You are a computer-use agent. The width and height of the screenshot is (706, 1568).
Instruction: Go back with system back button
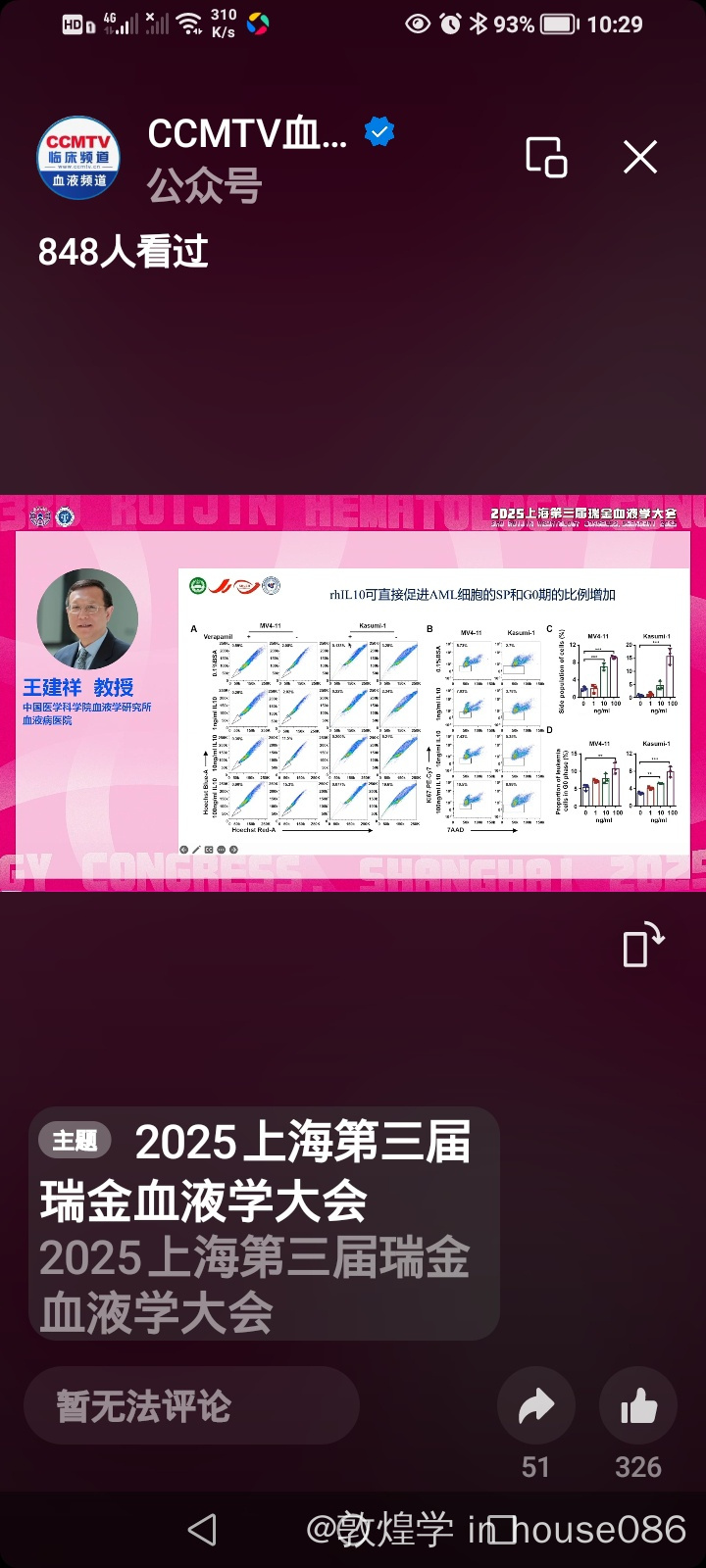coord(202,1529)
